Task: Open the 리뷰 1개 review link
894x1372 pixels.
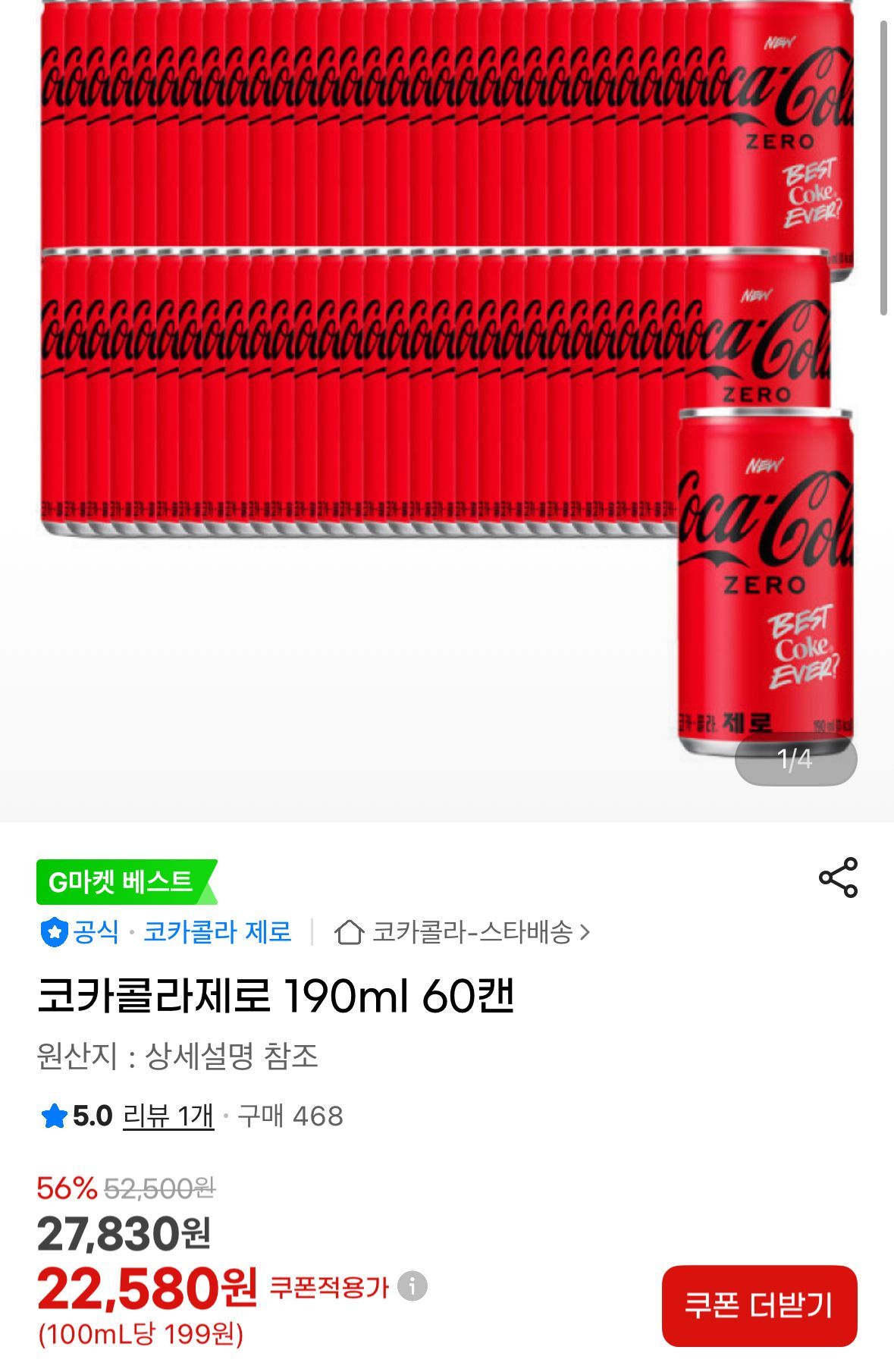Action: (x=168, y=1116)
